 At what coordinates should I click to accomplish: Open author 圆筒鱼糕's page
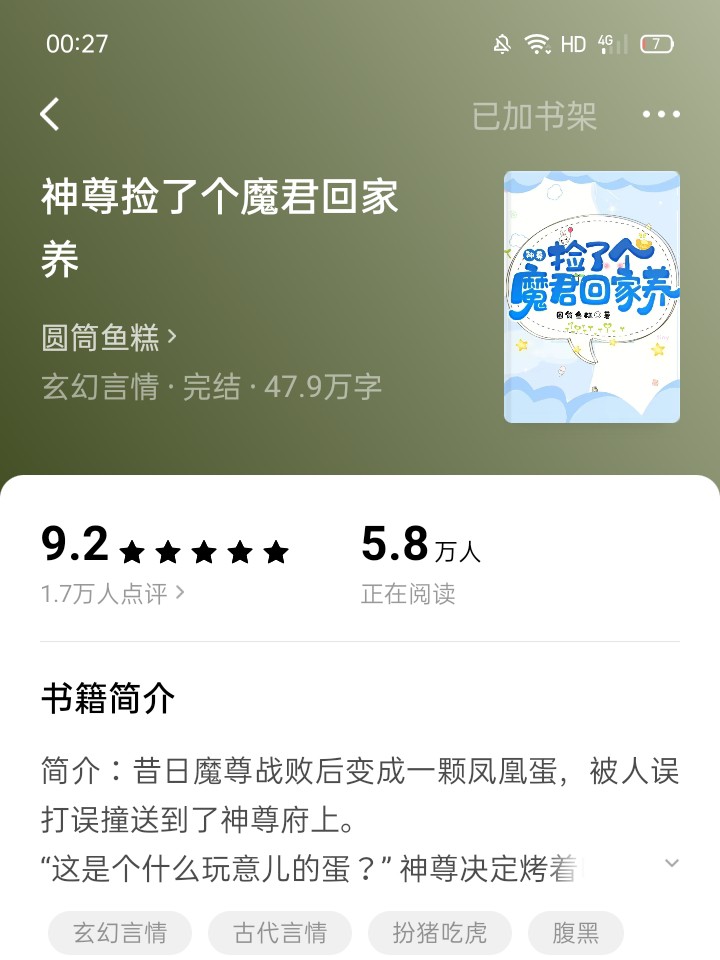coord(109,338)
